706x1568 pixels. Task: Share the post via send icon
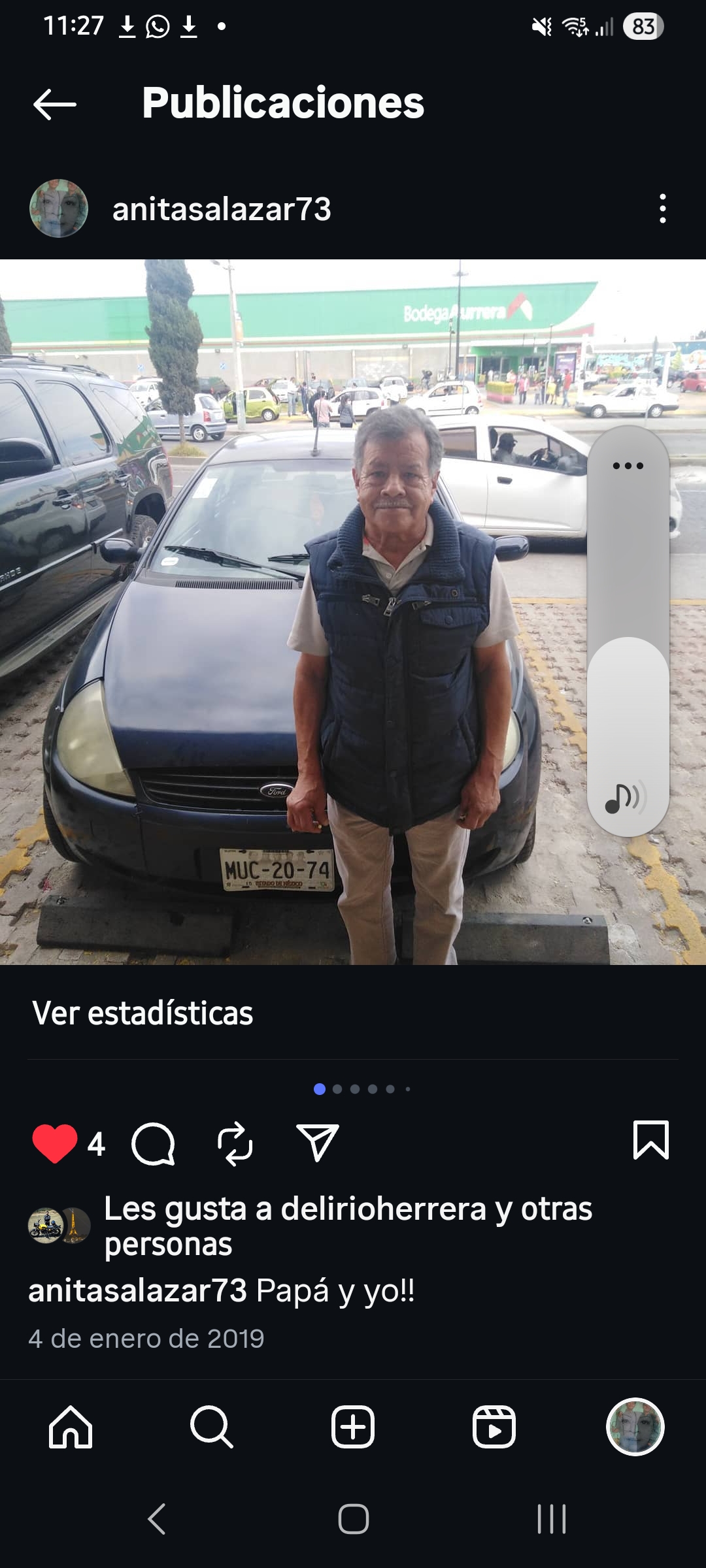point(318,1143)
